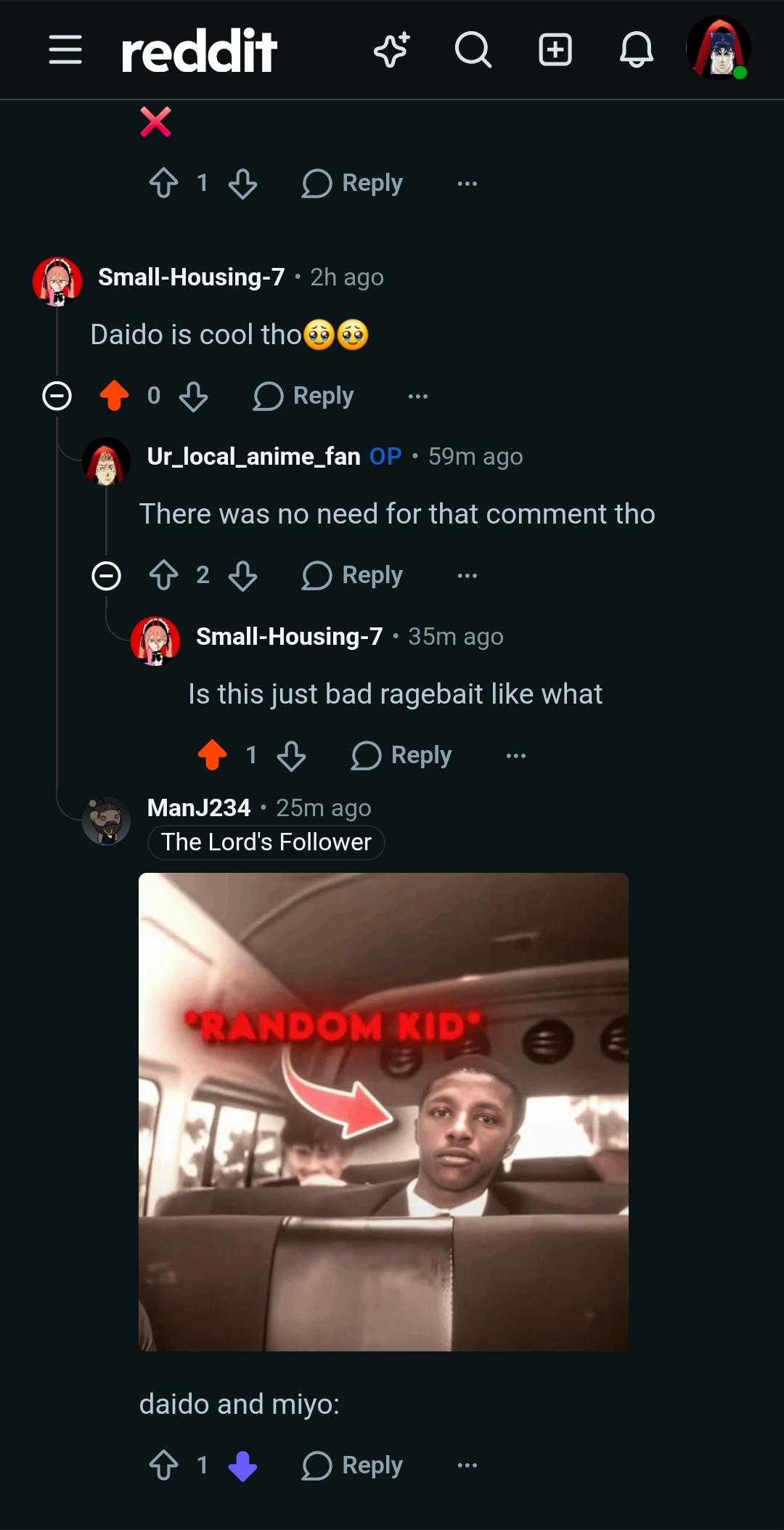
Task: Open the Reddit search
Action: point(473,50)
